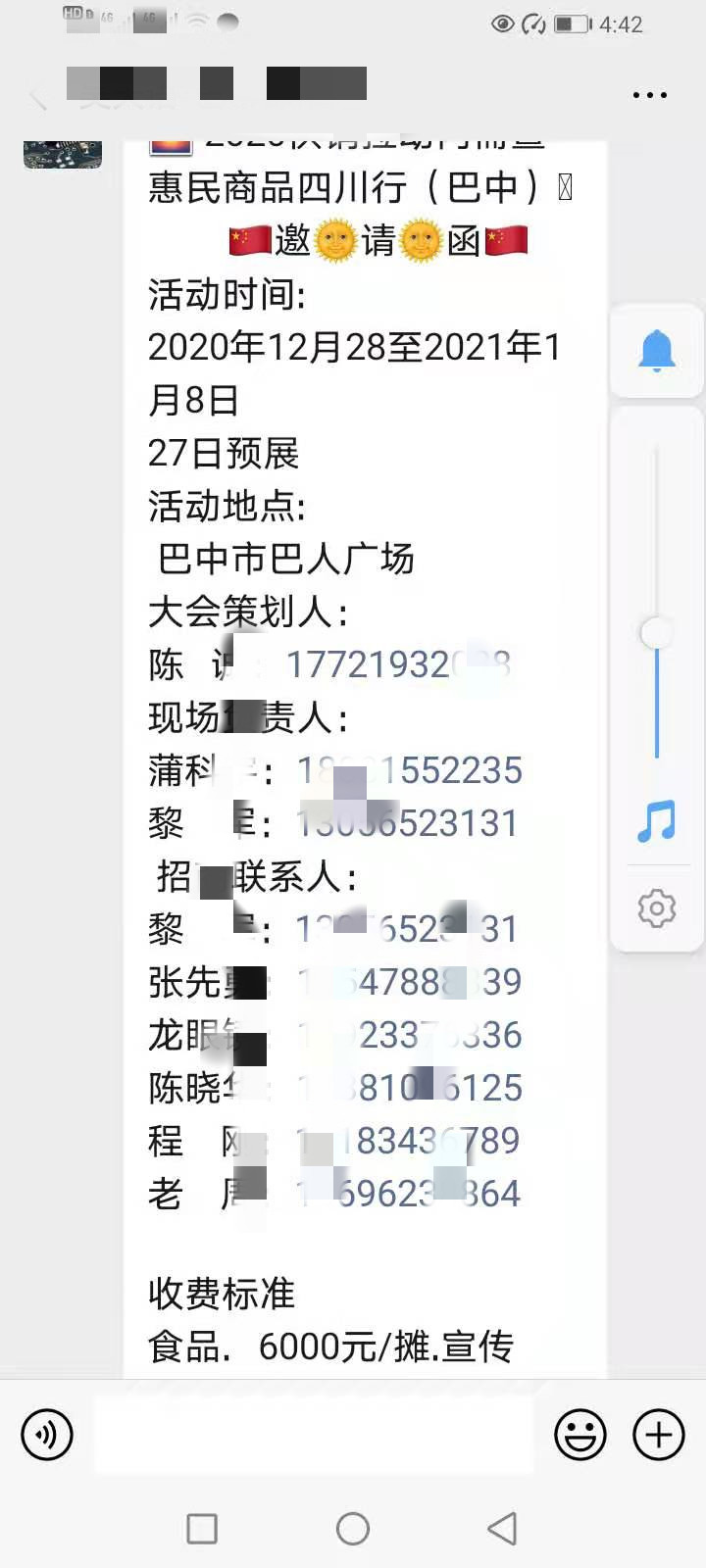
Task: Open the emoji picker
Action: click(x=580, y=1435)
